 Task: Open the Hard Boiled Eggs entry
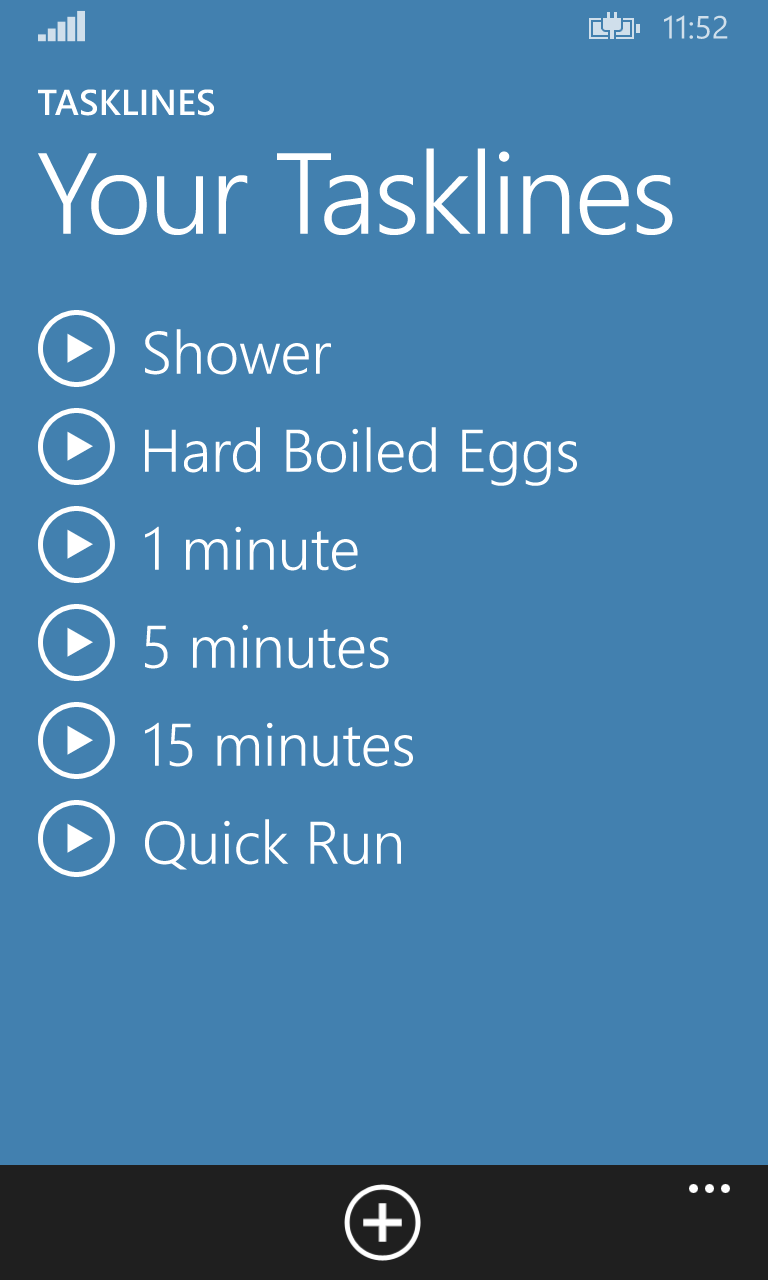point(360,452)
